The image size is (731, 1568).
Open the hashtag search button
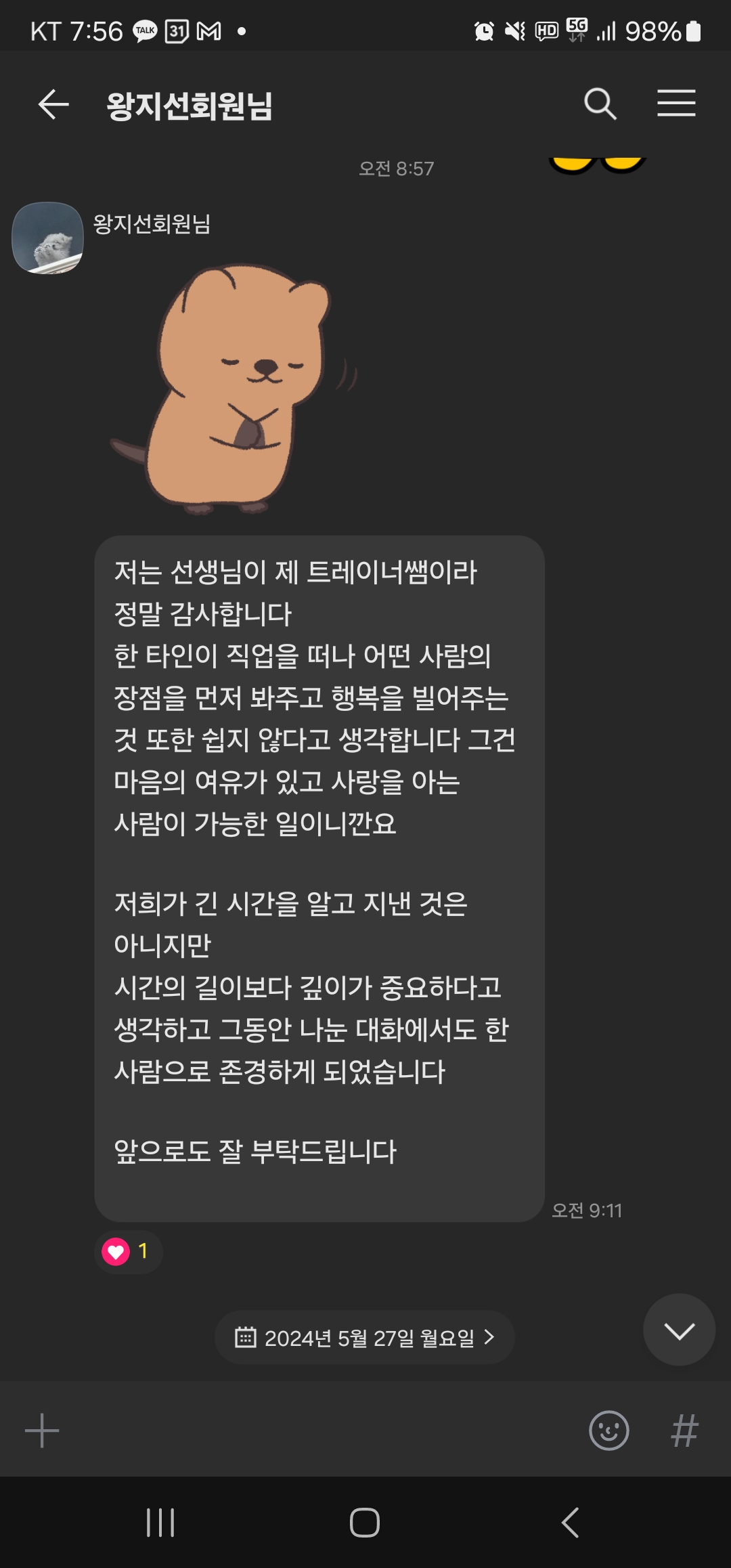coord(684,1430)
